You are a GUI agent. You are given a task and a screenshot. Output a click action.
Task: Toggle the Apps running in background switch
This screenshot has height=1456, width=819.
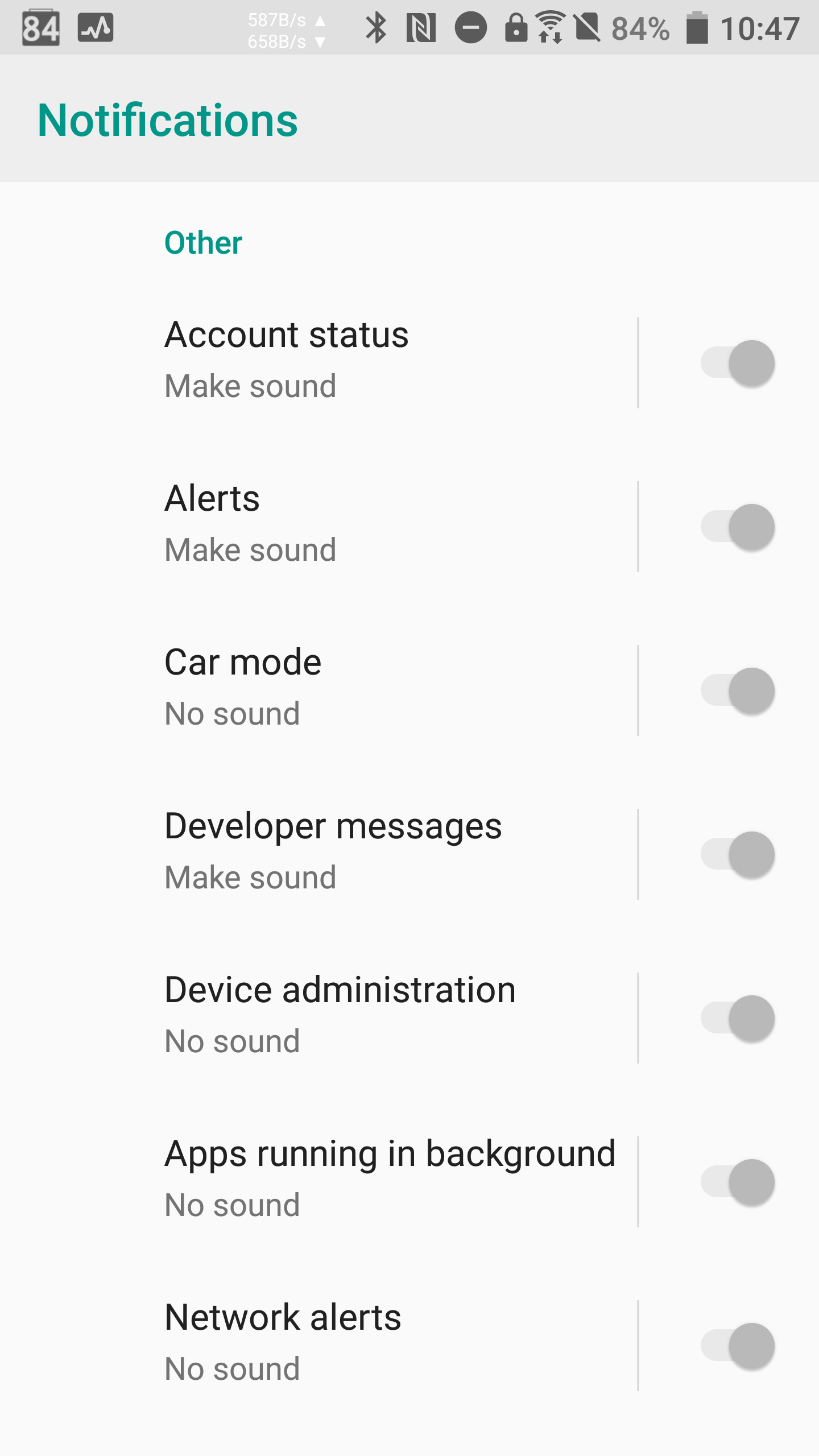coord(737,1182)
